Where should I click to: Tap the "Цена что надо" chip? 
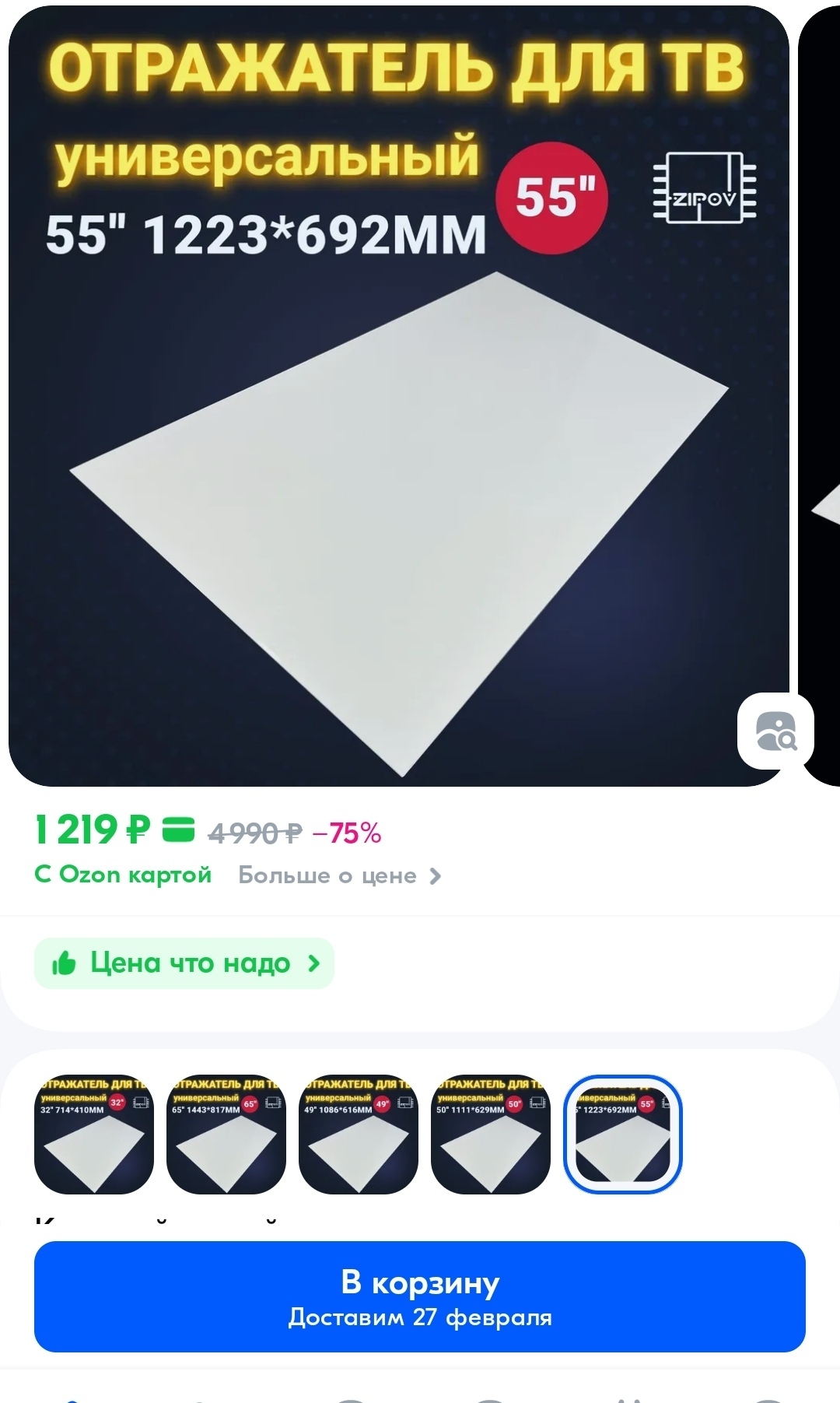[184, 963]
